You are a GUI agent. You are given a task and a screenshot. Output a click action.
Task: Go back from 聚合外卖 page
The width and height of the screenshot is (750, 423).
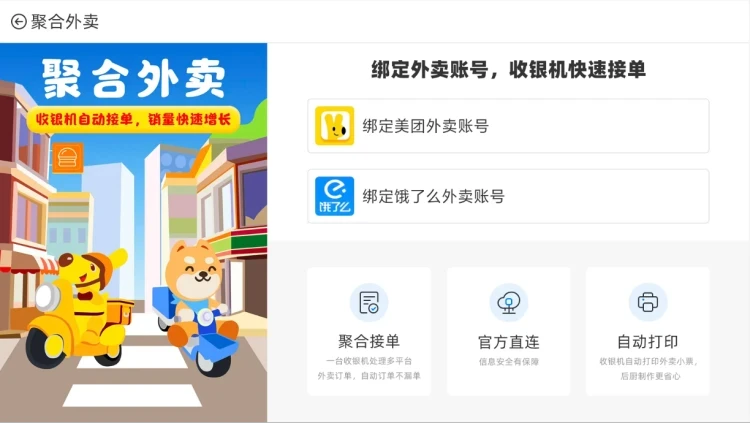point(18,21)
